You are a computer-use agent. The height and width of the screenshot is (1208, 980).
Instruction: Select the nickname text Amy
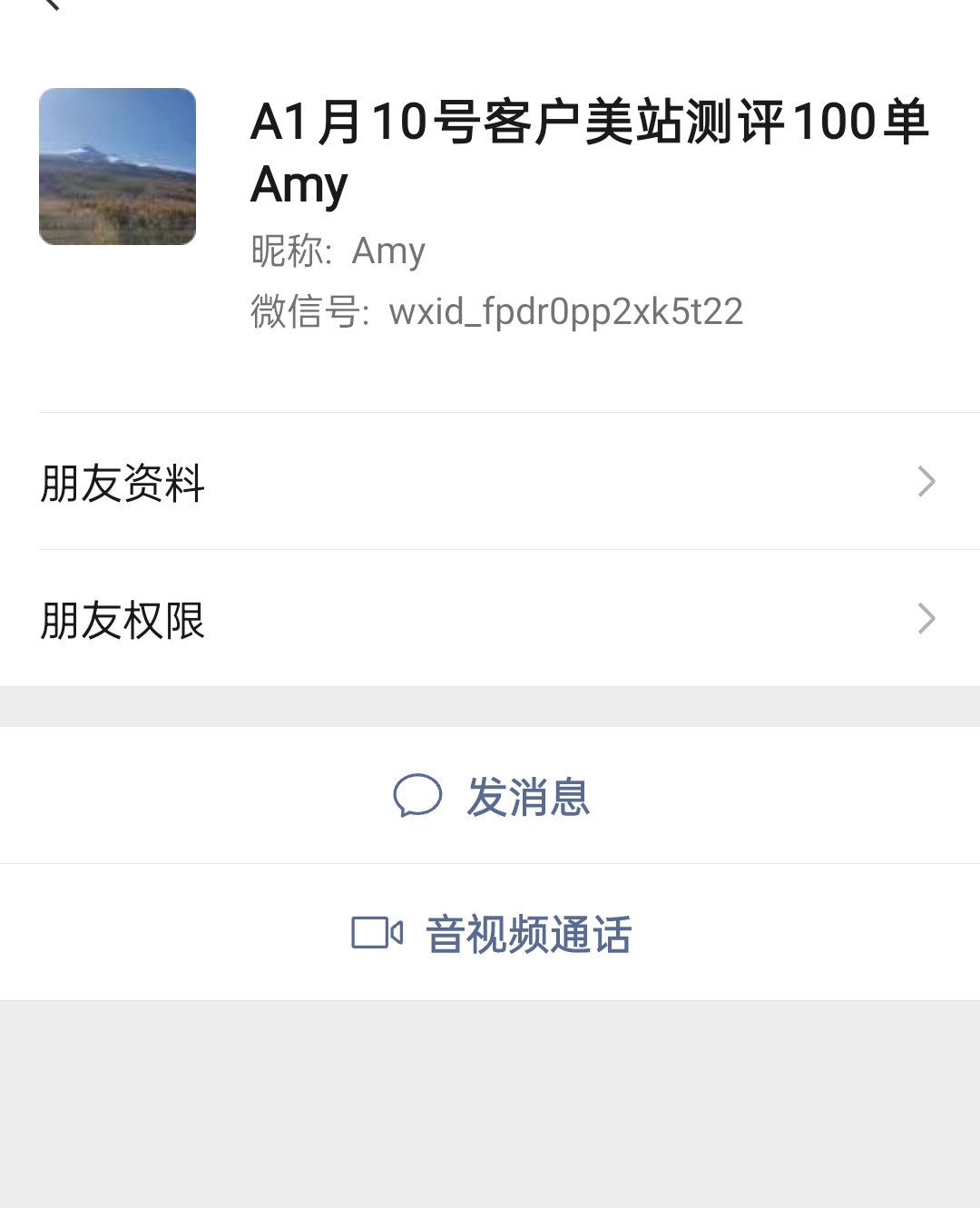[x=388, y=251]
